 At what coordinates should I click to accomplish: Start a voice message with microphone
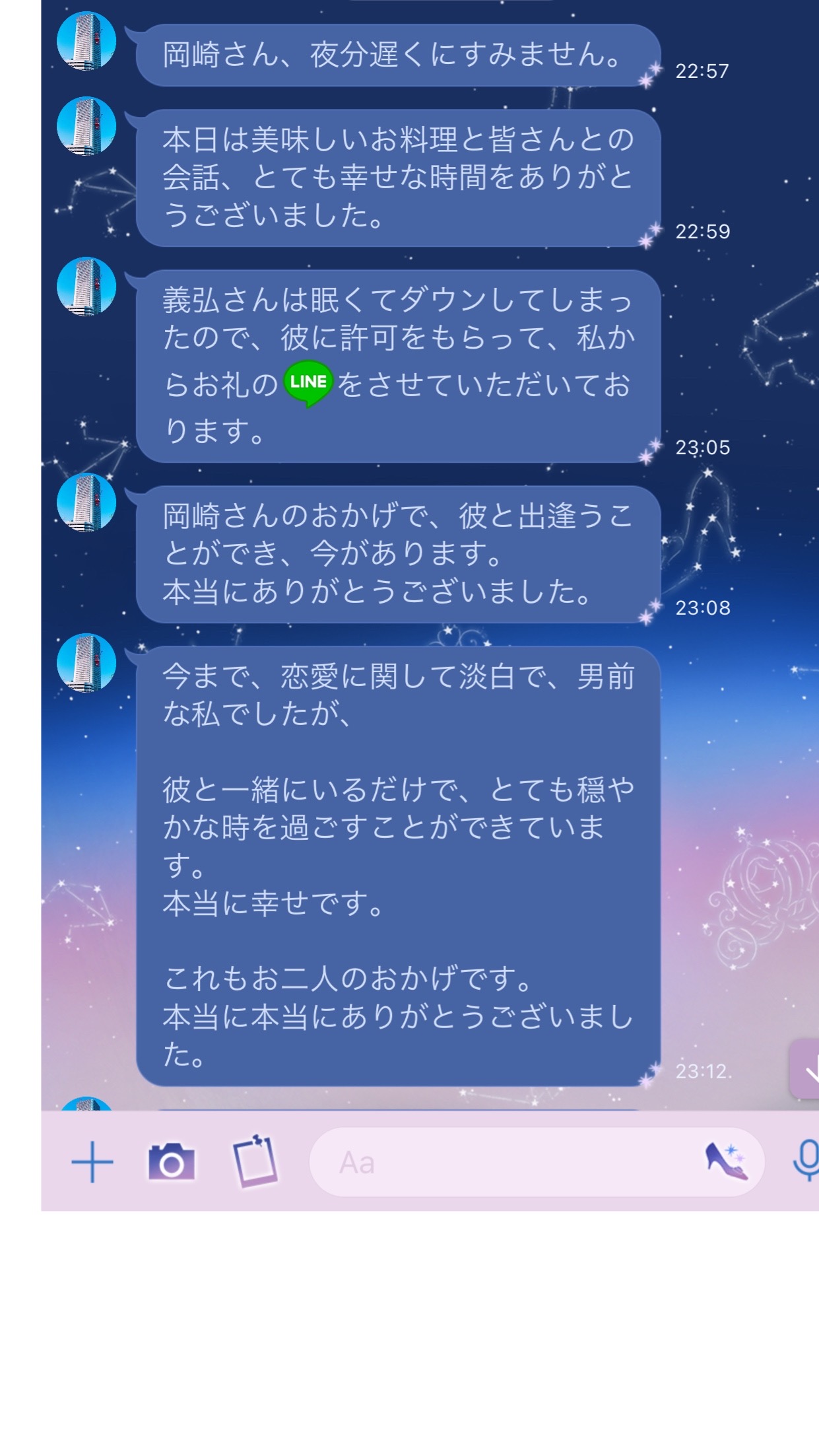coord(806,1161)
